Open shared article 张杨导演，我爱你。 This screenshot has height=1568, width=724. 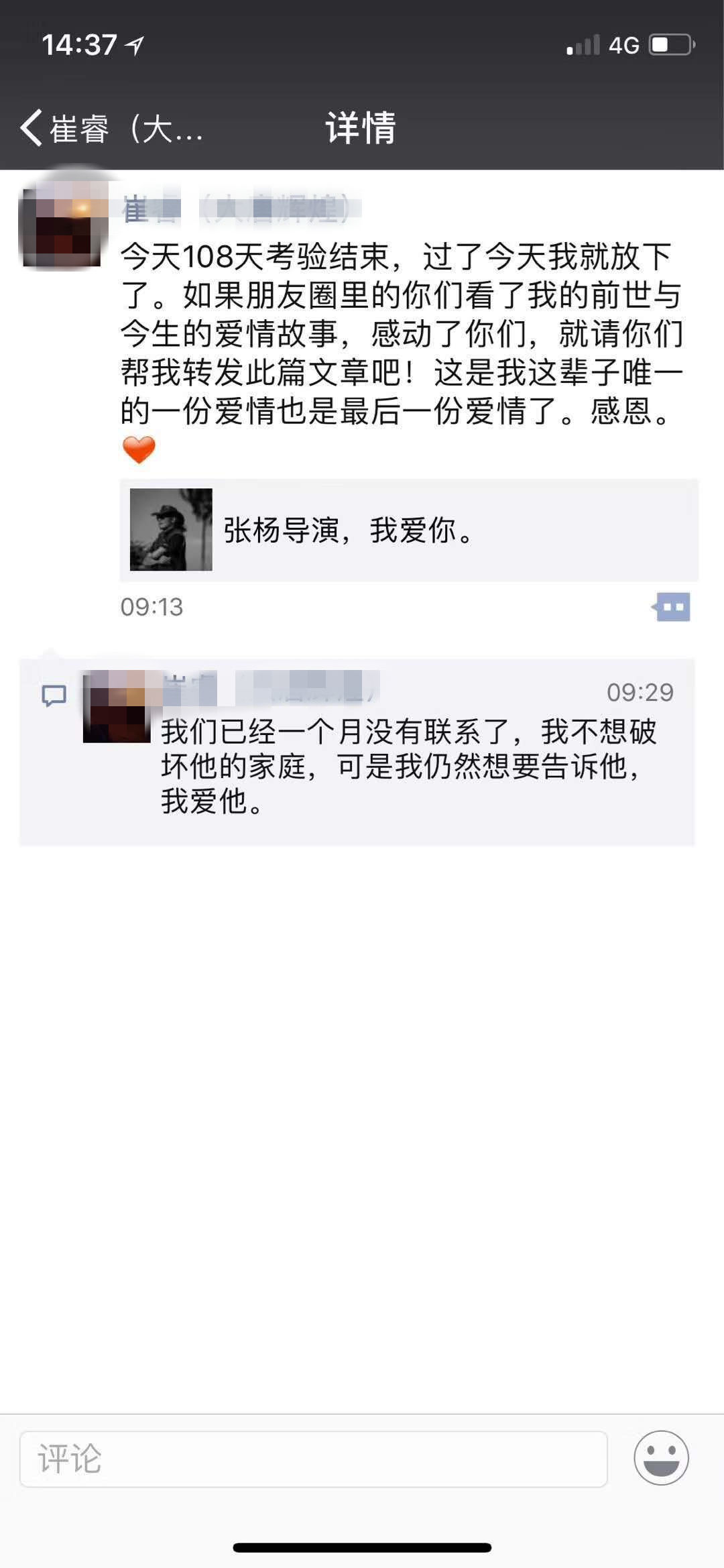coord(409,530)
